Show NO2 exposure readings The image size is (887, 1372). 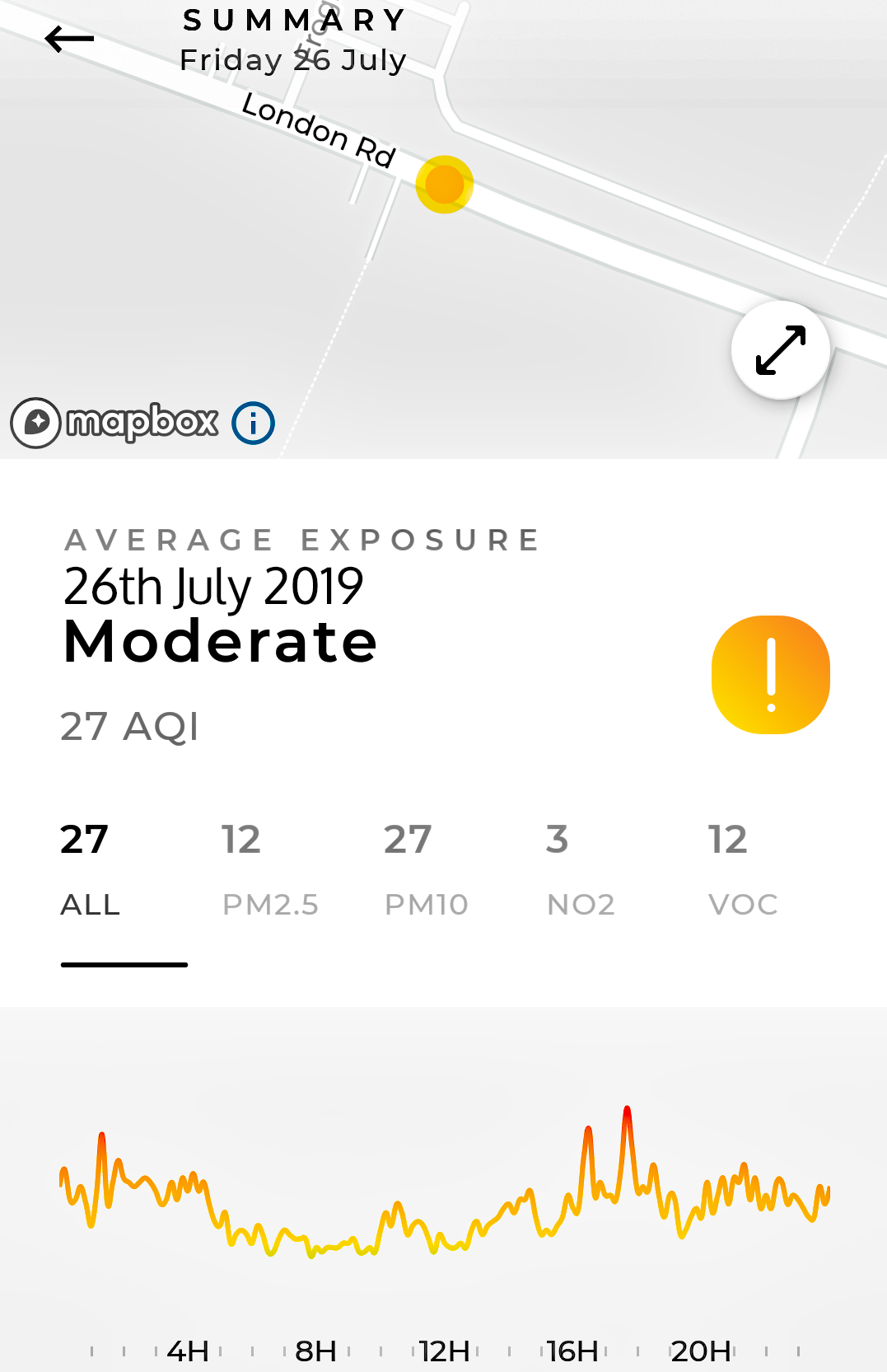(581, 870)
